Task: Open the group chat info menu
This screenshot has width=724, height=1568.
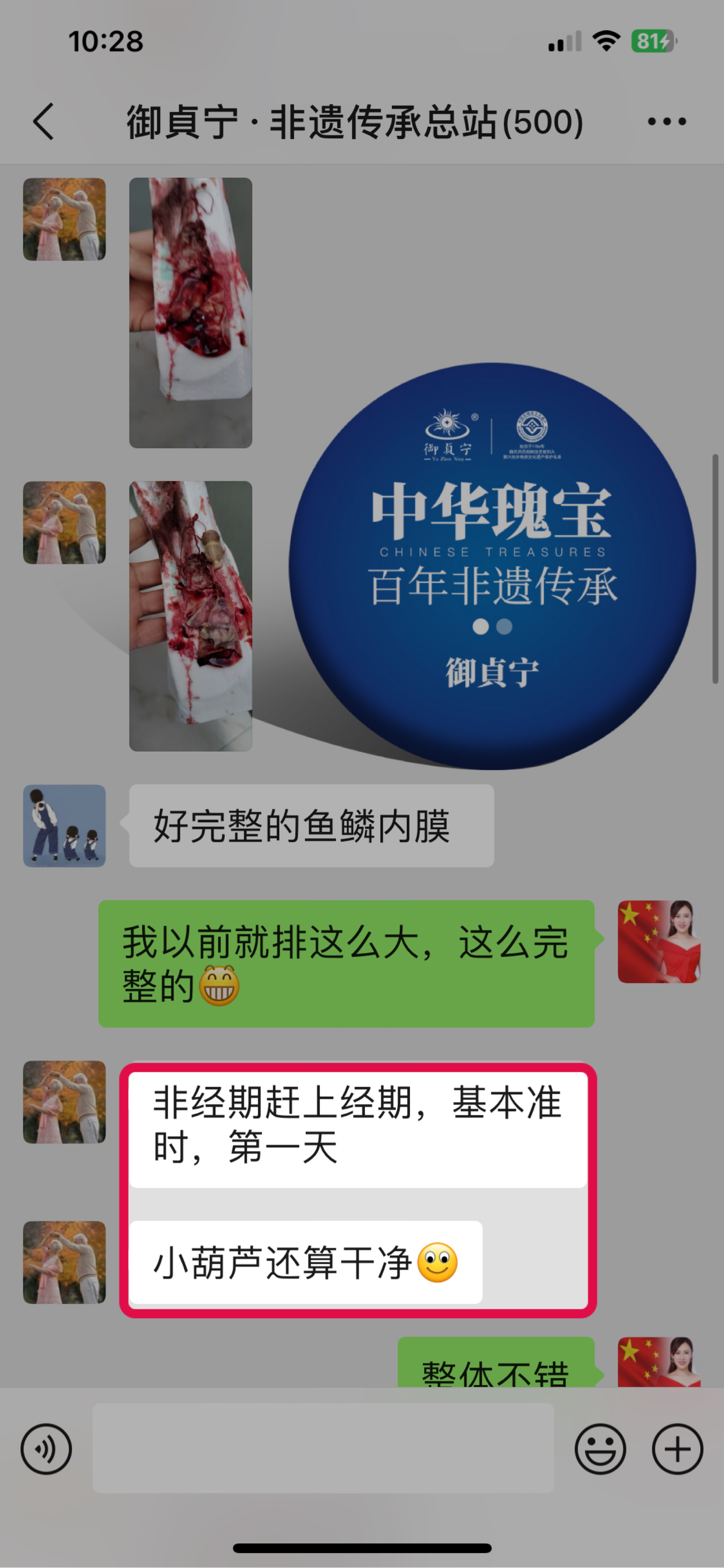Action: [x=666, y=122]
